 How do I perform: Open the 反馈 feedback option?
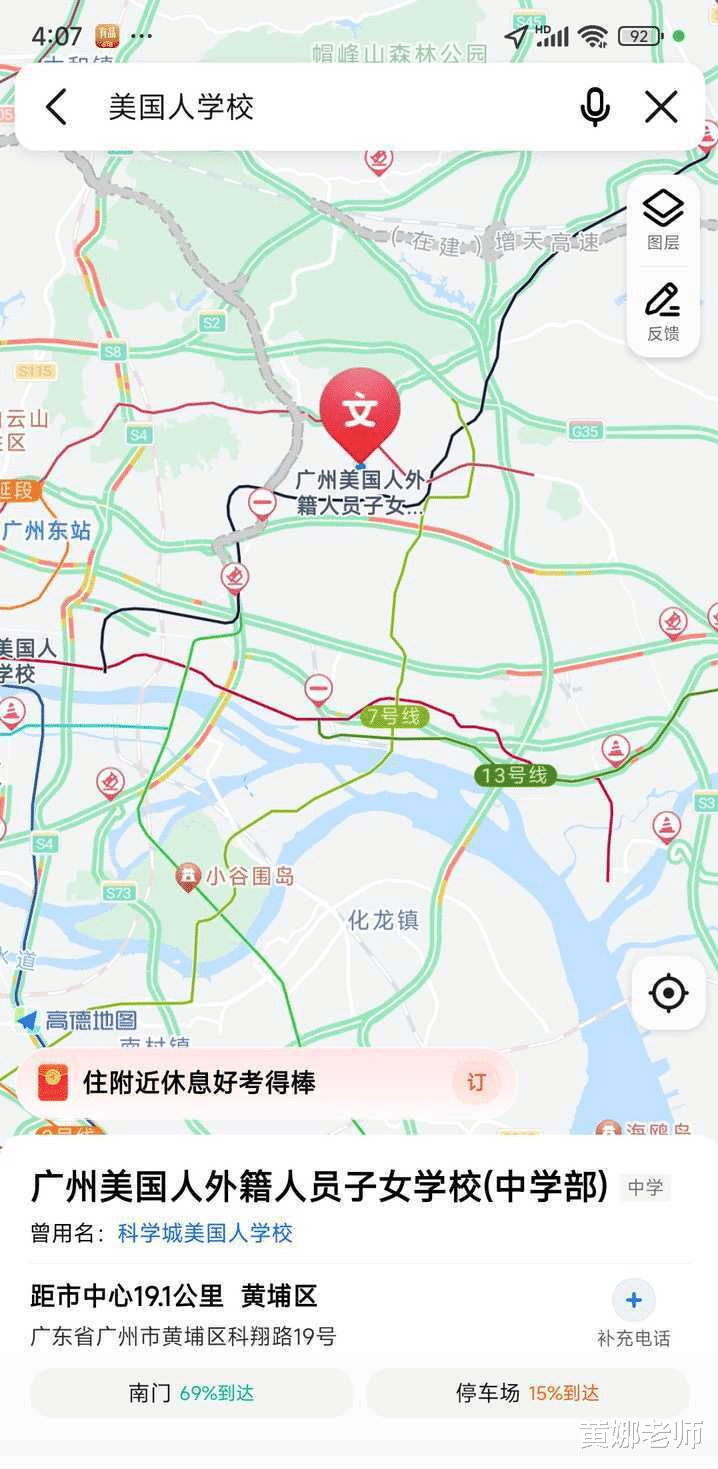[663, 312]
